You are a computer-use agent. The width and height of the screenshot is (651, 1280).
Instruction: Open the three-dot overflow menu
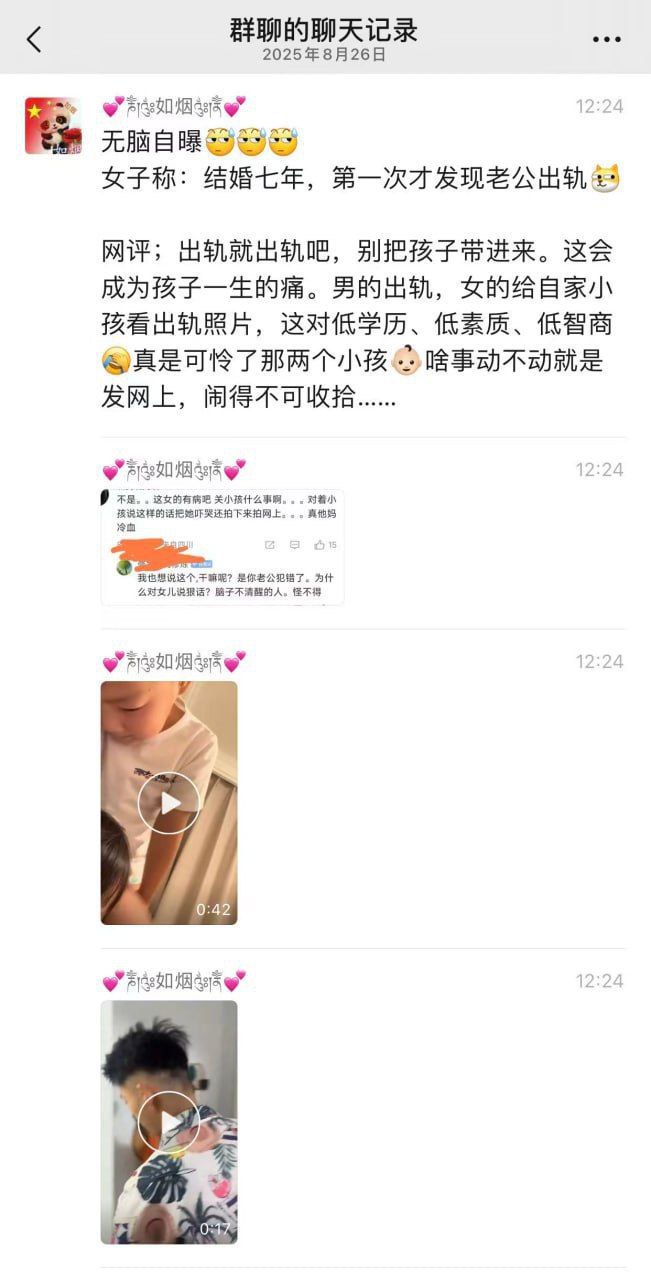[606, 39]
